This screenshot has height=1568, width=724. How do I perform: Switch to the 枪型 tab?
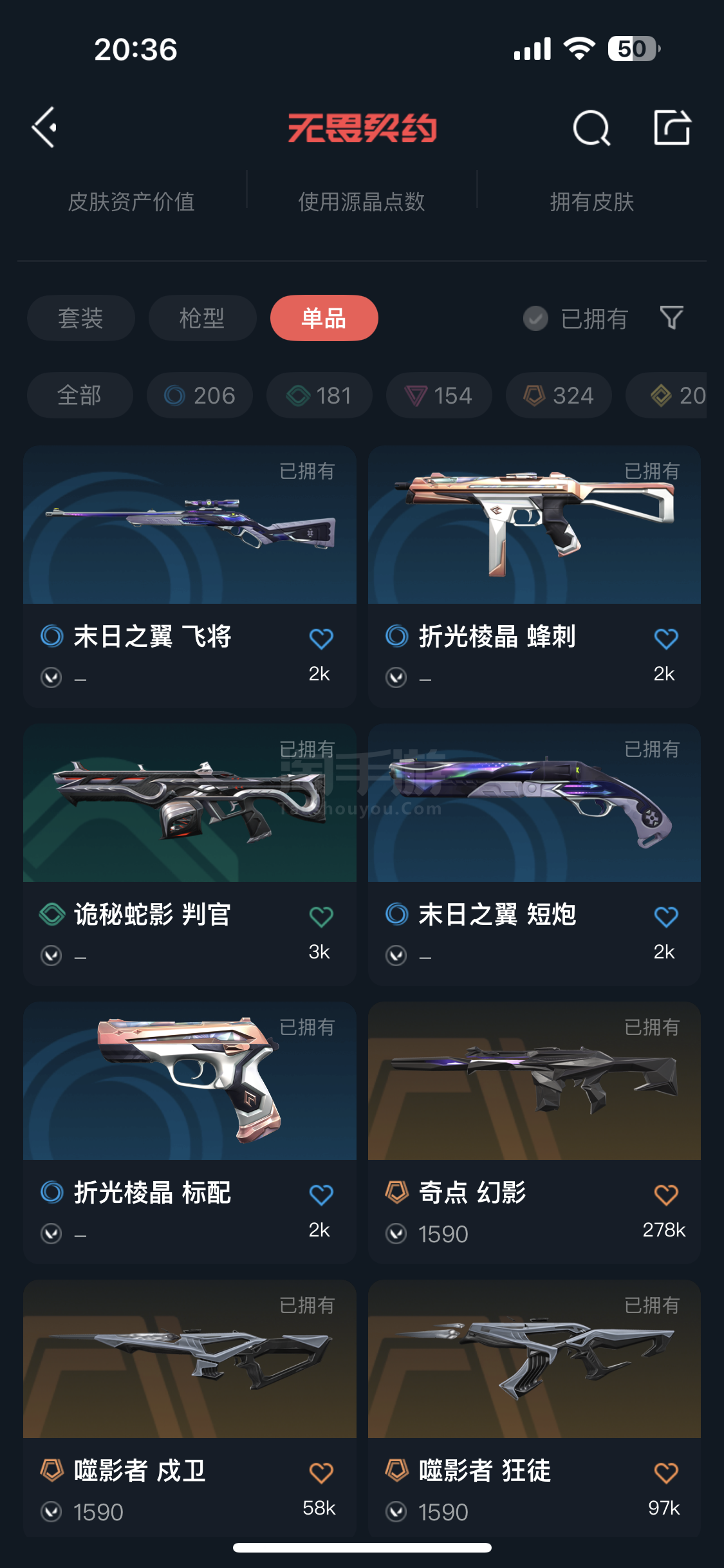click(x=202, y=318)
